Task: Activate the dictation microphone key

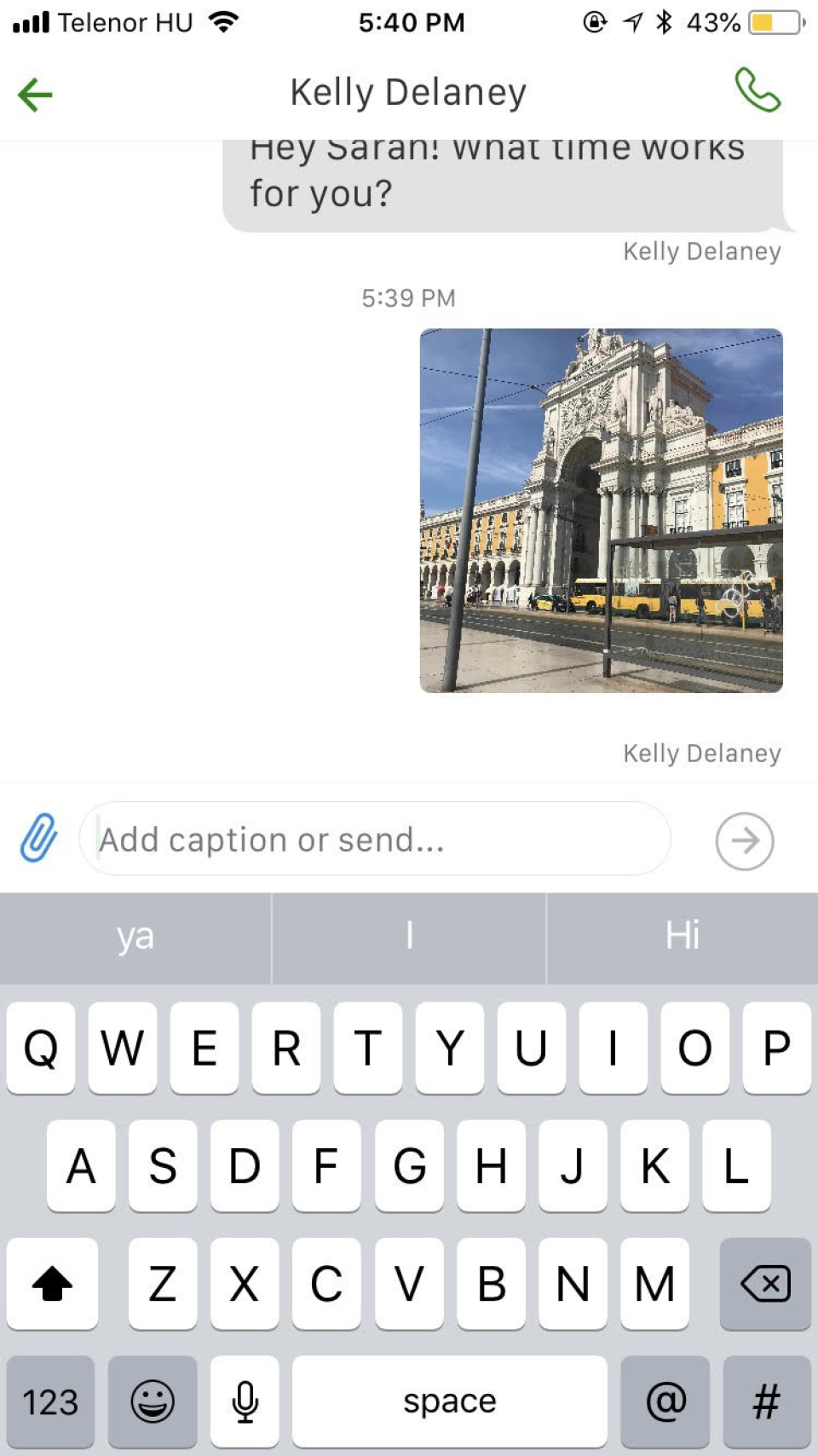Action: (245, 1401)
